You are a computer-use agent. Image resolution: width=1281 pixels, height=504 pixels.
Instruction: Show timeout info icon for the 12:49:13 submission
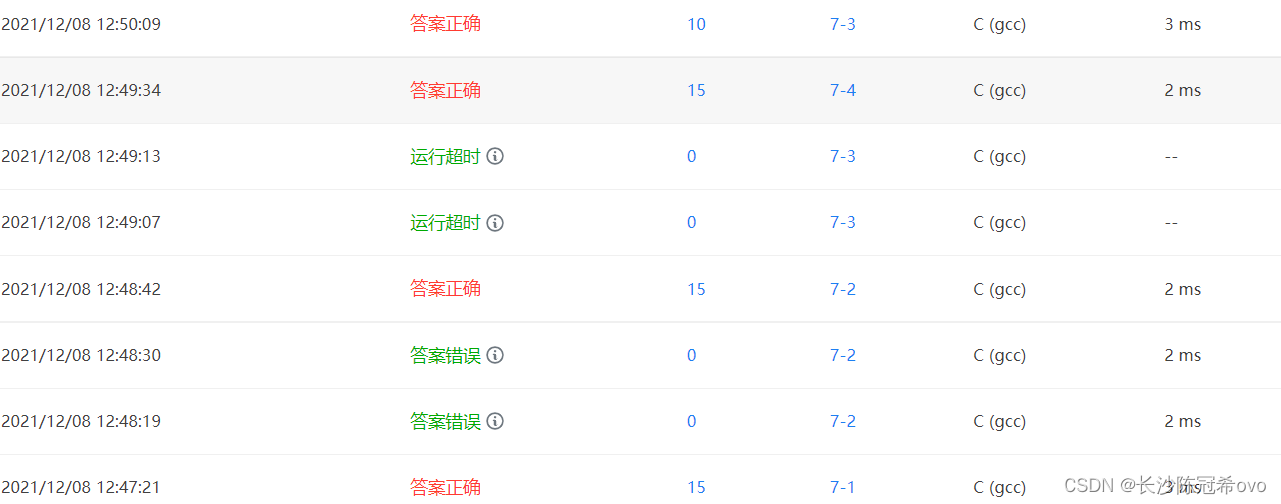(495, 156)
